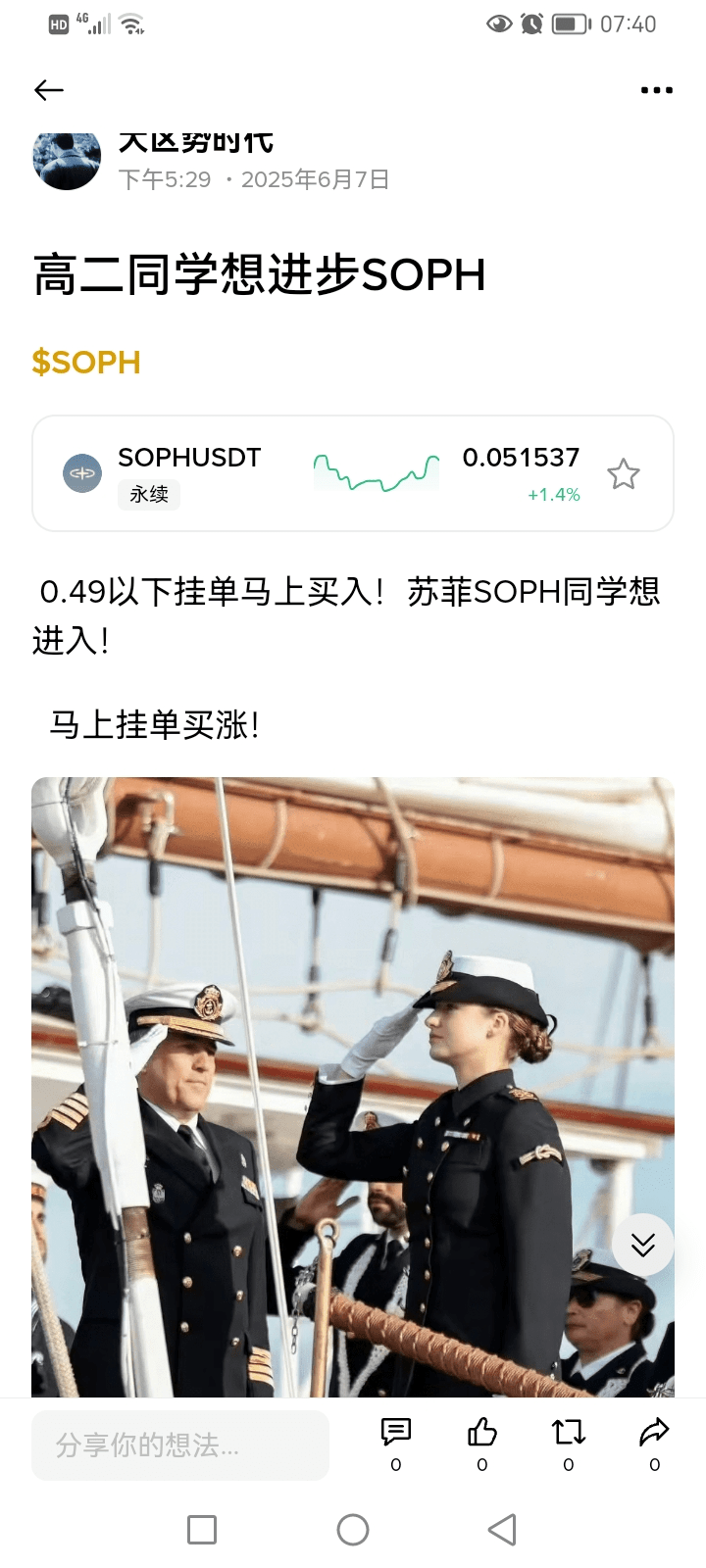The height and width of the screenshot is (1568, 706).
Task: Open the post author's avatar
Action: click(x=67, y=159)
